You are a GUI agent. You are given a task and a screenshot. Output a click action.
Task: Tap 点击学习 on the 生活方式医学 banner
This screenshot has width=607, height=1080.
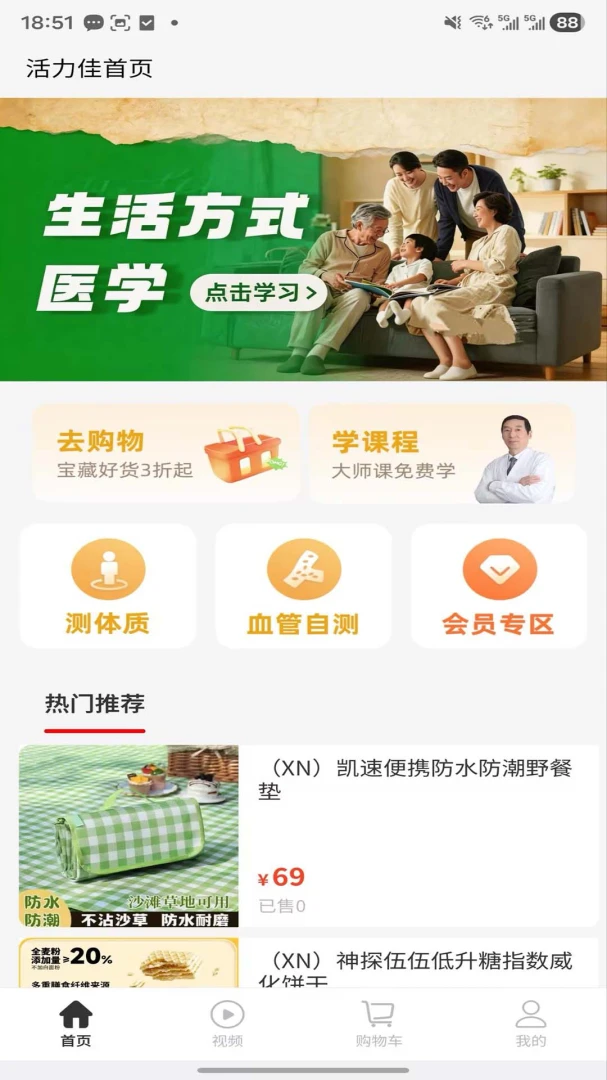coord(258,293)
